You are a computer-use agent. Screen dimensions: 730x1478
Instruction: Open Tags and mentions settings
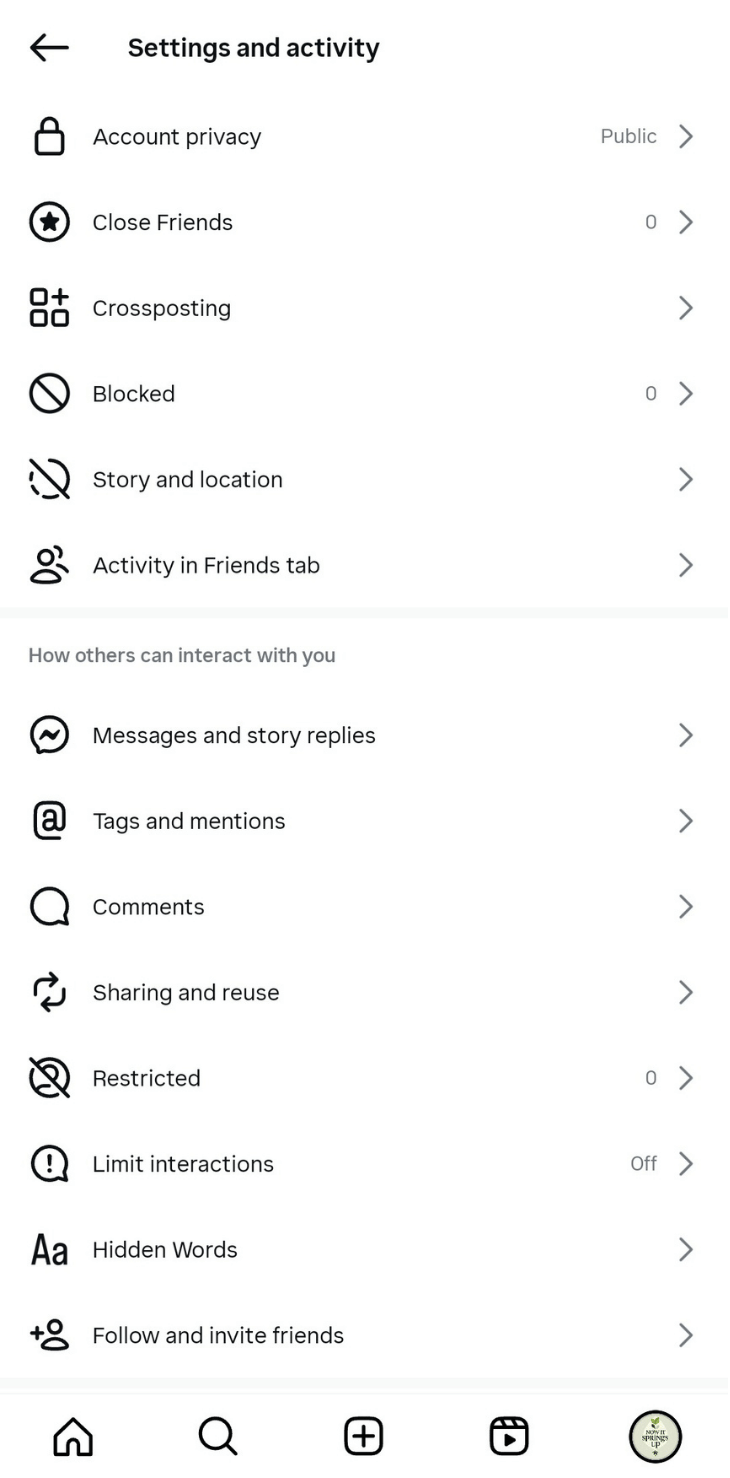[x=189, y=822]
